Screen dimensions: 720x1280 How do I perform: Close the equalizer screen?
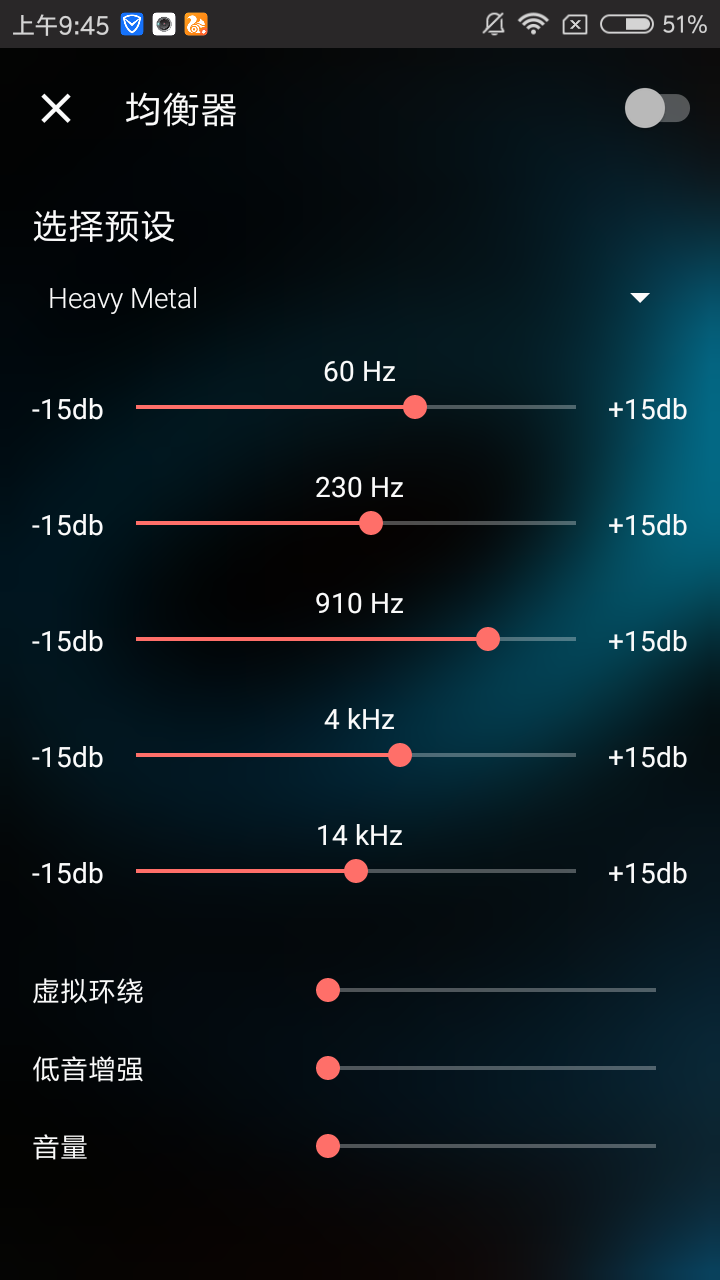tap(56, 108)
